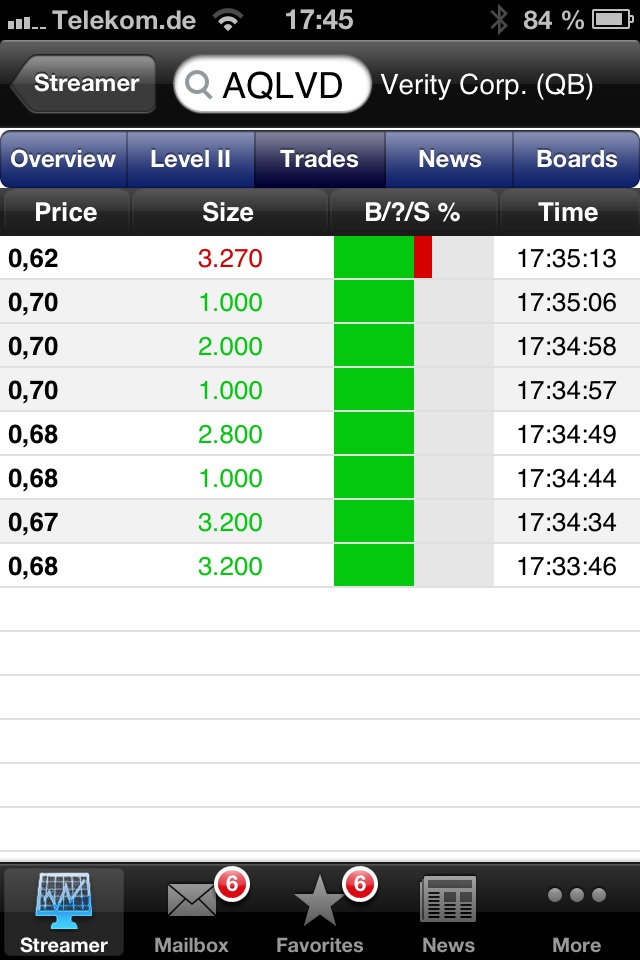
Task: Tap the AQLVD symbol search field
Action: tap(272, 85)
